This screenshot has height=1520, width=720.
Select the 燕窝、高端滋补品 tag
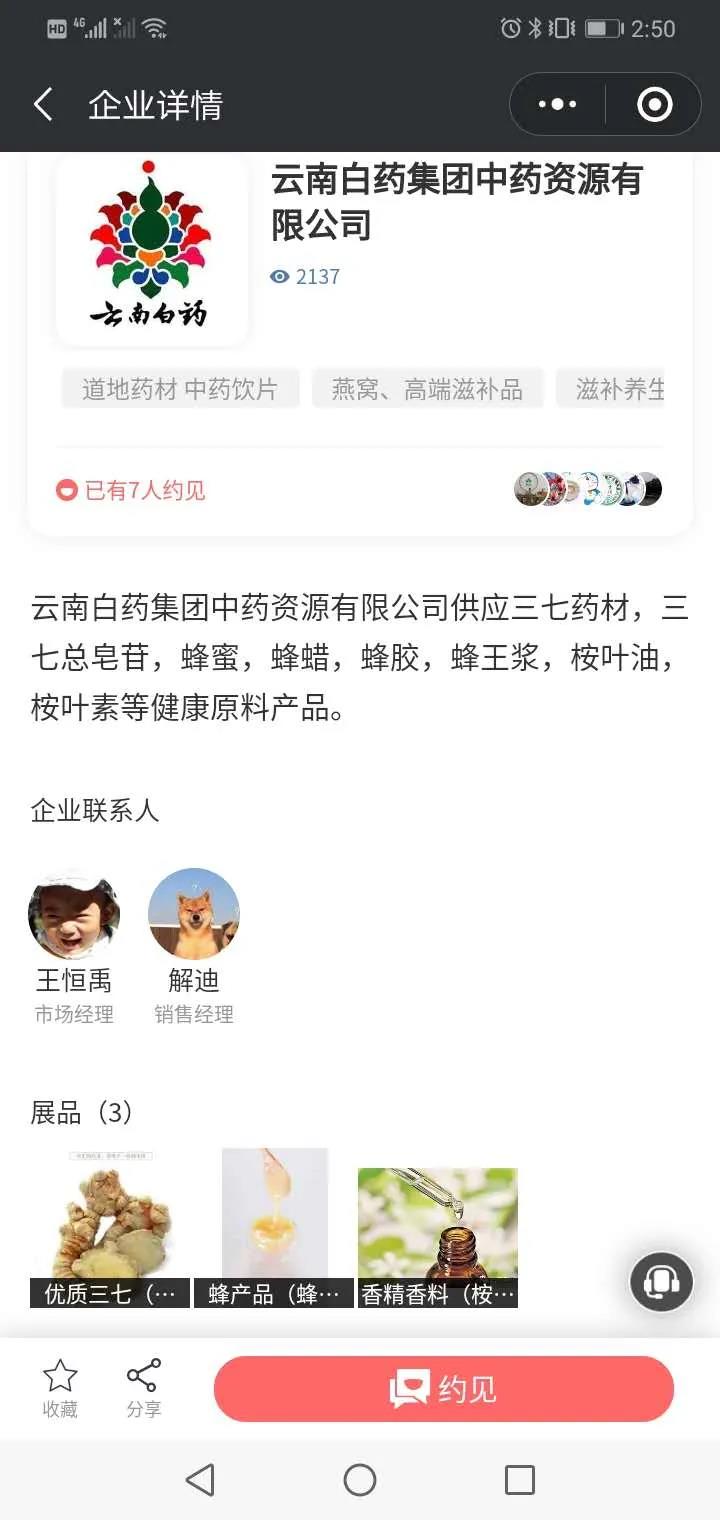coord(427,389)
